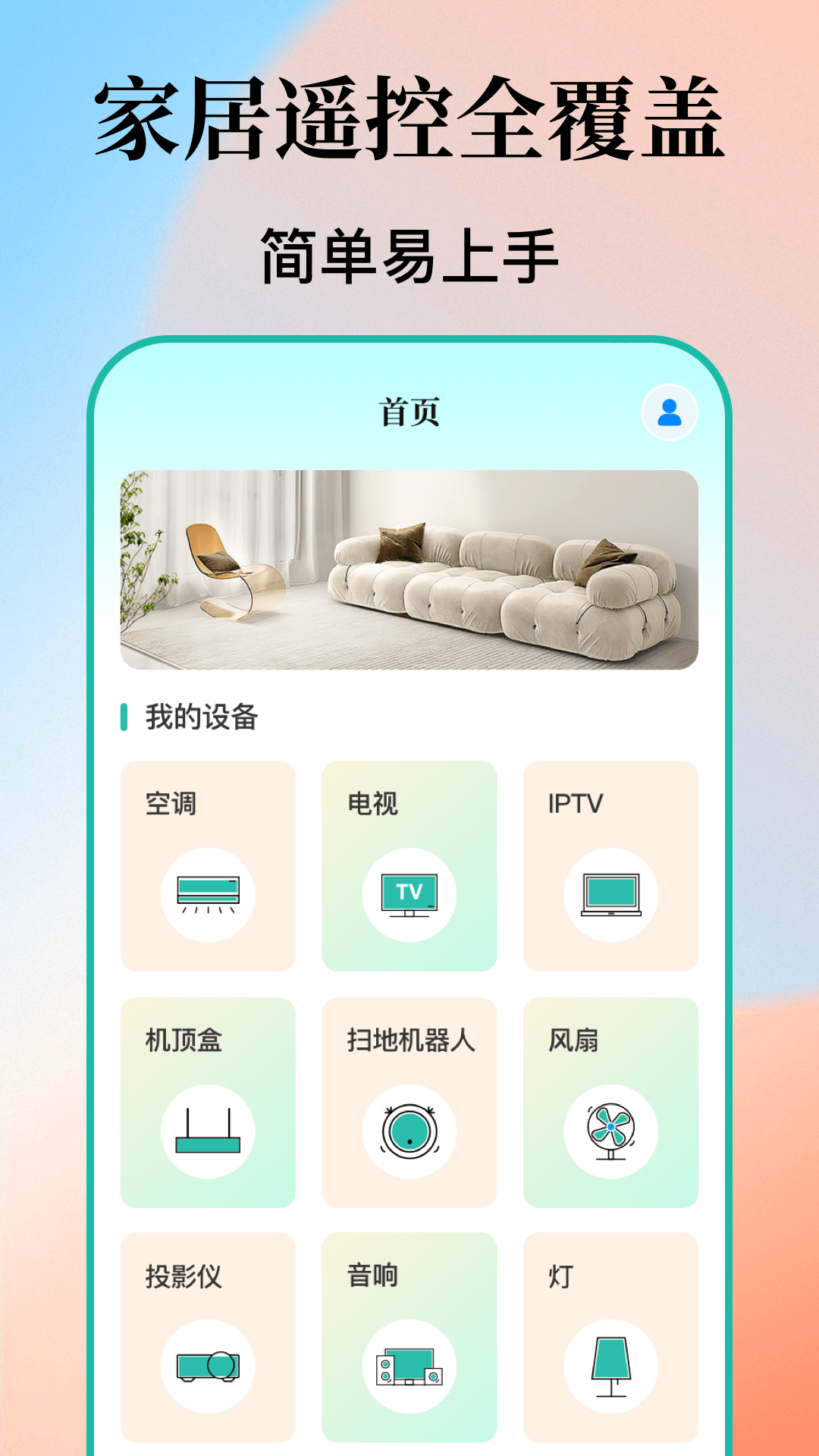Open the user profile avatar icon
819x1456 pixels.
tap(668, 410)
